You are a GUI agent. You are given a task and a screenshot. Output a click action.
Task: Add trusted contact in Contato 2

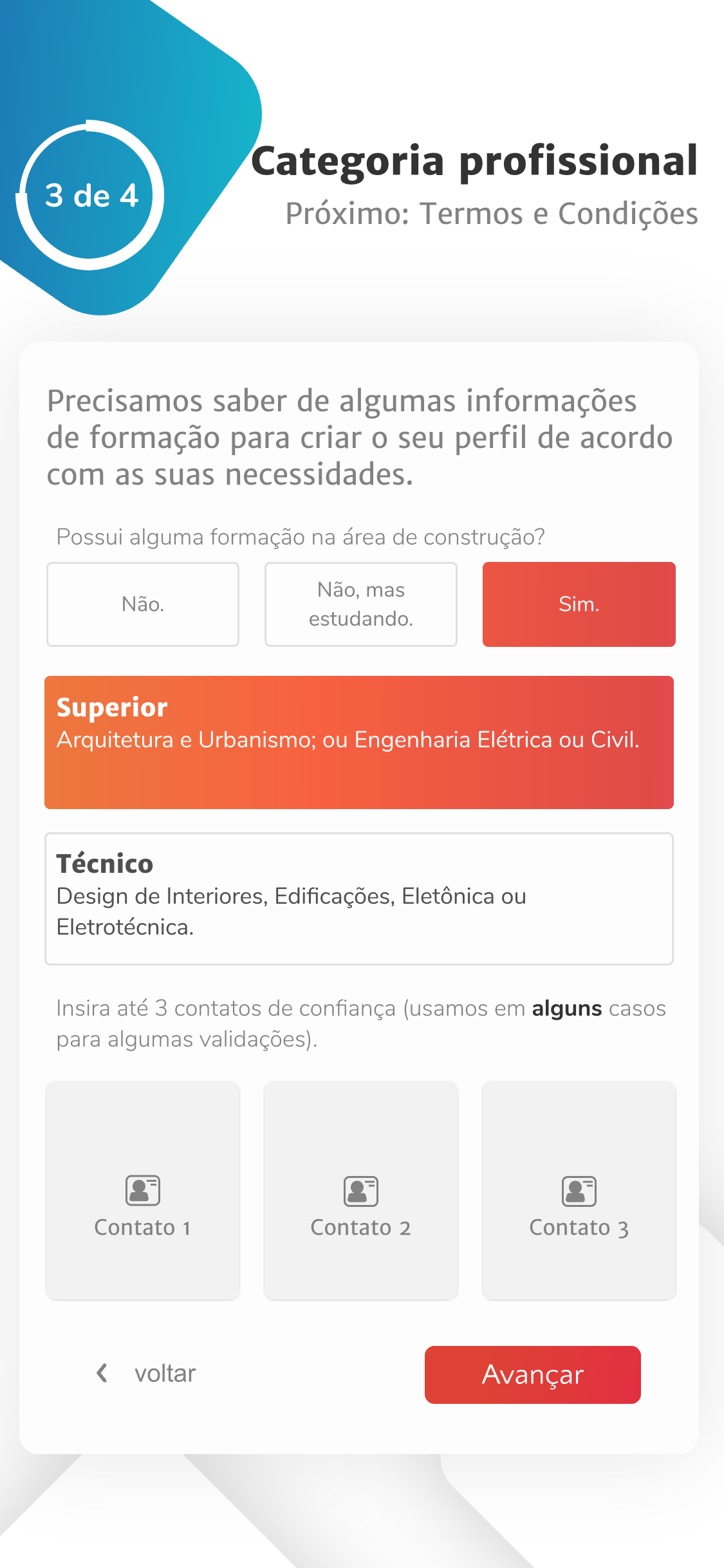point(361,1190)
